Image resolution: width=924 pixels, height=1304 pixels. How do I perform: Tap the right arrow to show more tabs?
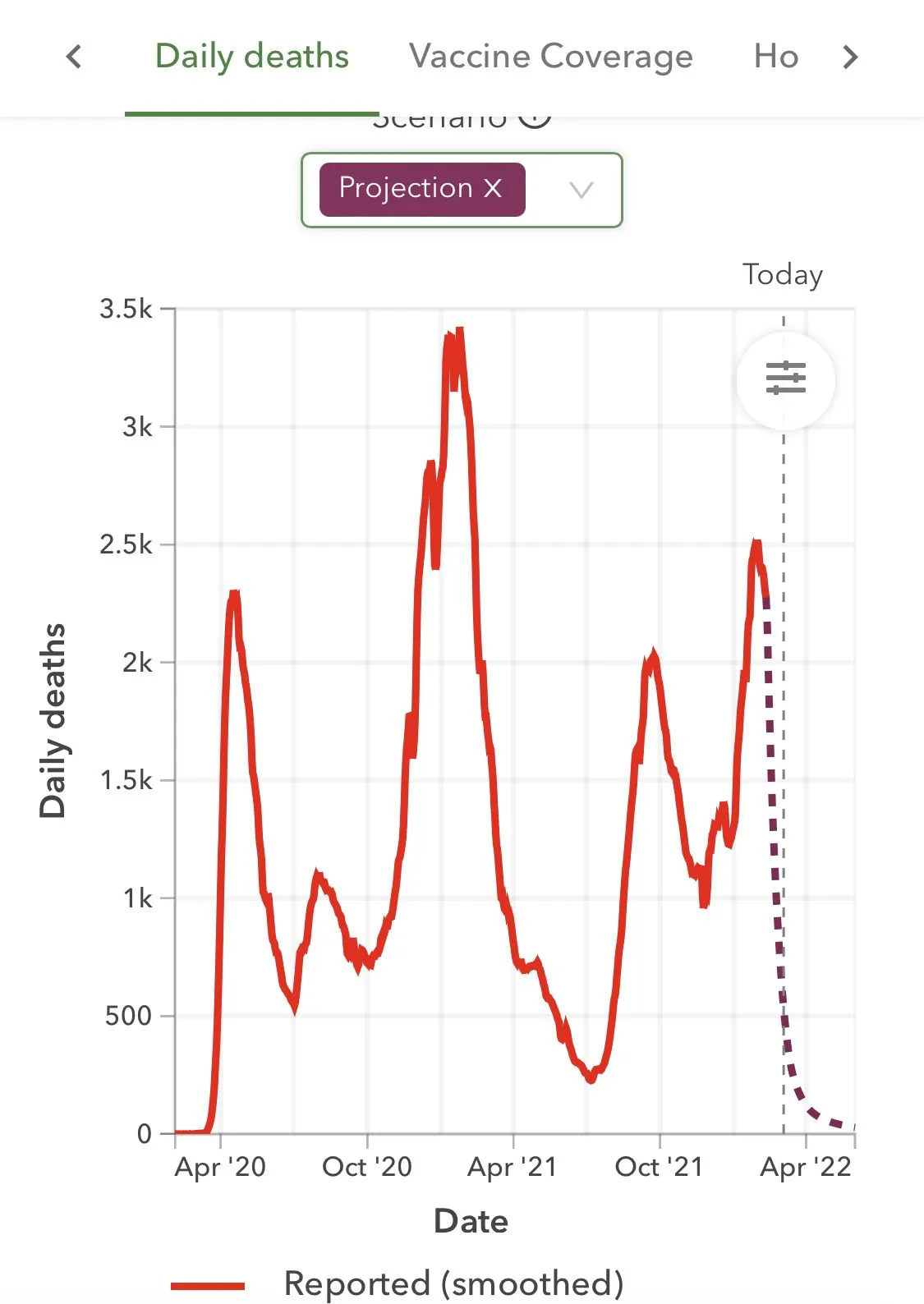tap(850, 57)
